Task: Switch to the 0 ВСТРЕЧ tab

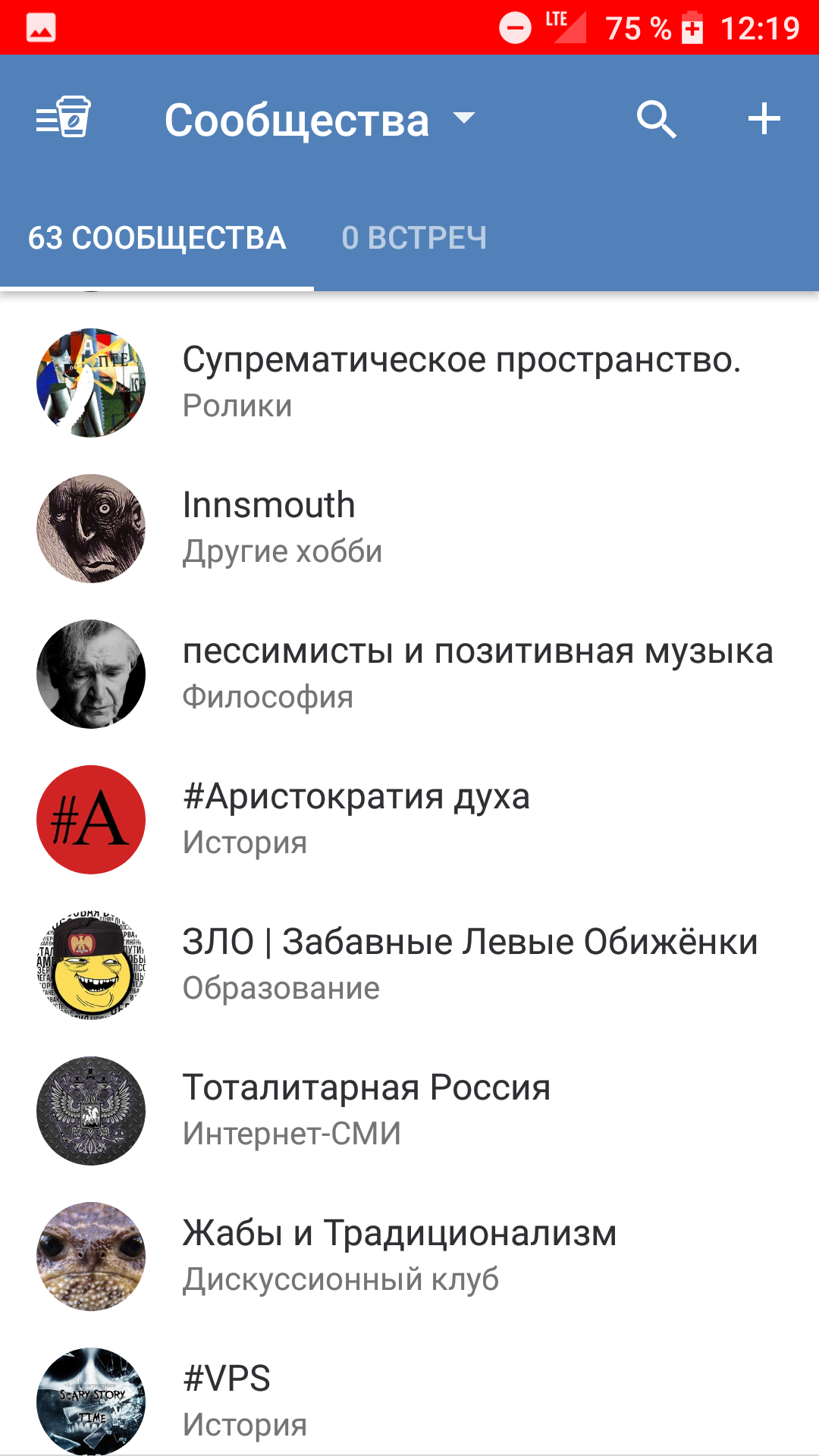Action: (x=414, y=238)
